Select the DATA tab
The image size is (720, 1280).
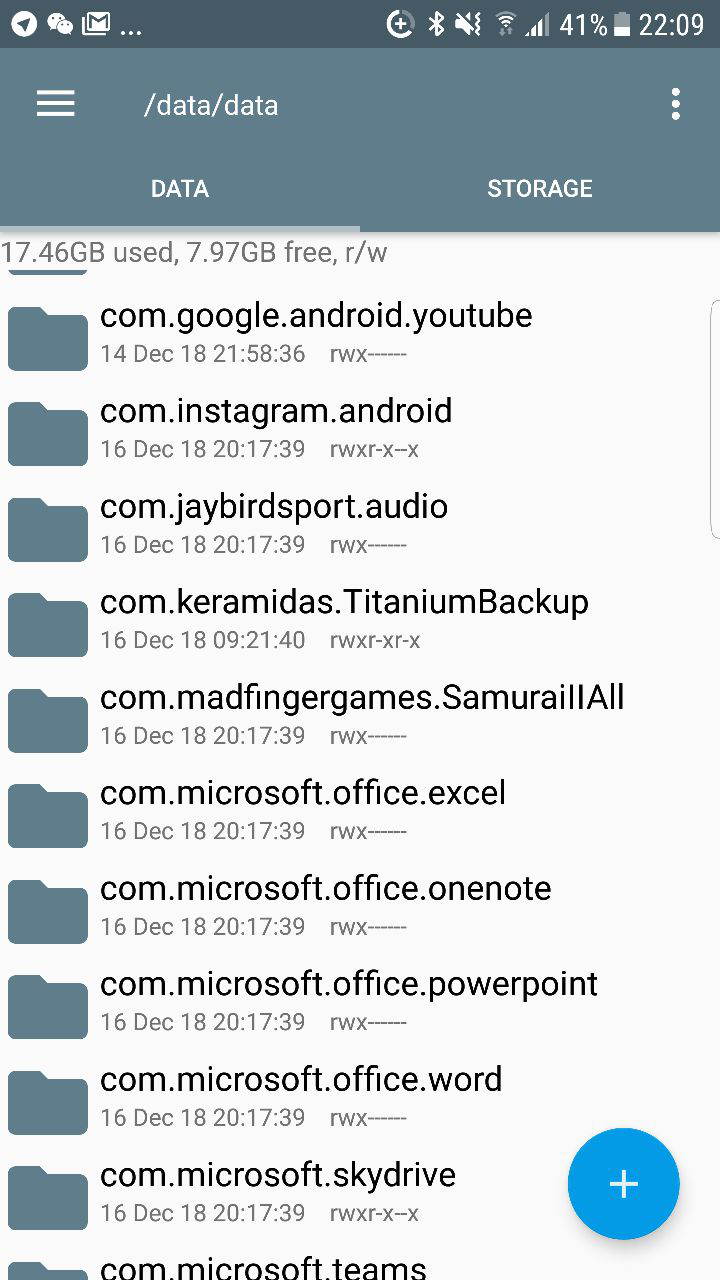tap(180, 189)
